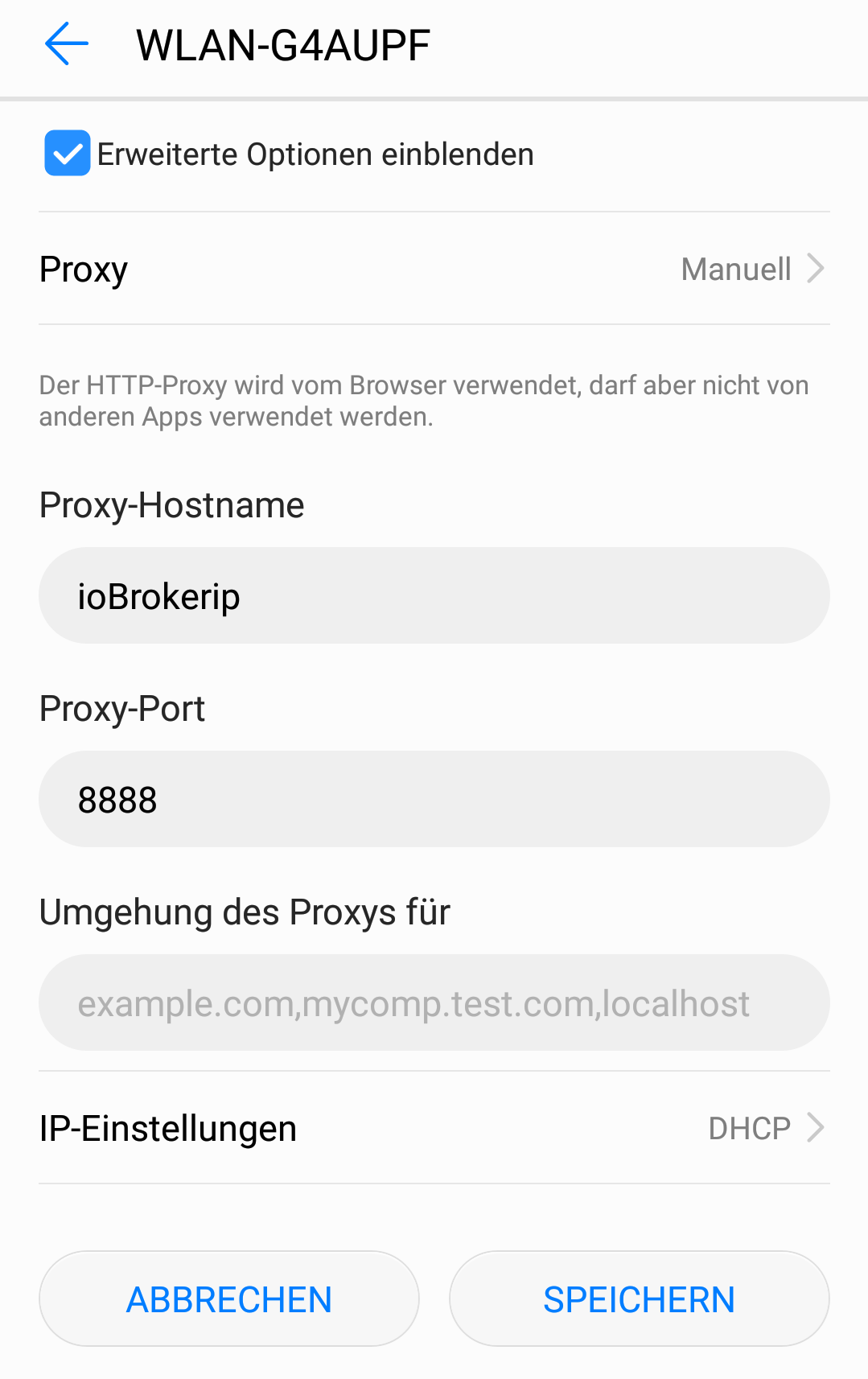Tap ABBRECHEN to cancel changes

229,1299
